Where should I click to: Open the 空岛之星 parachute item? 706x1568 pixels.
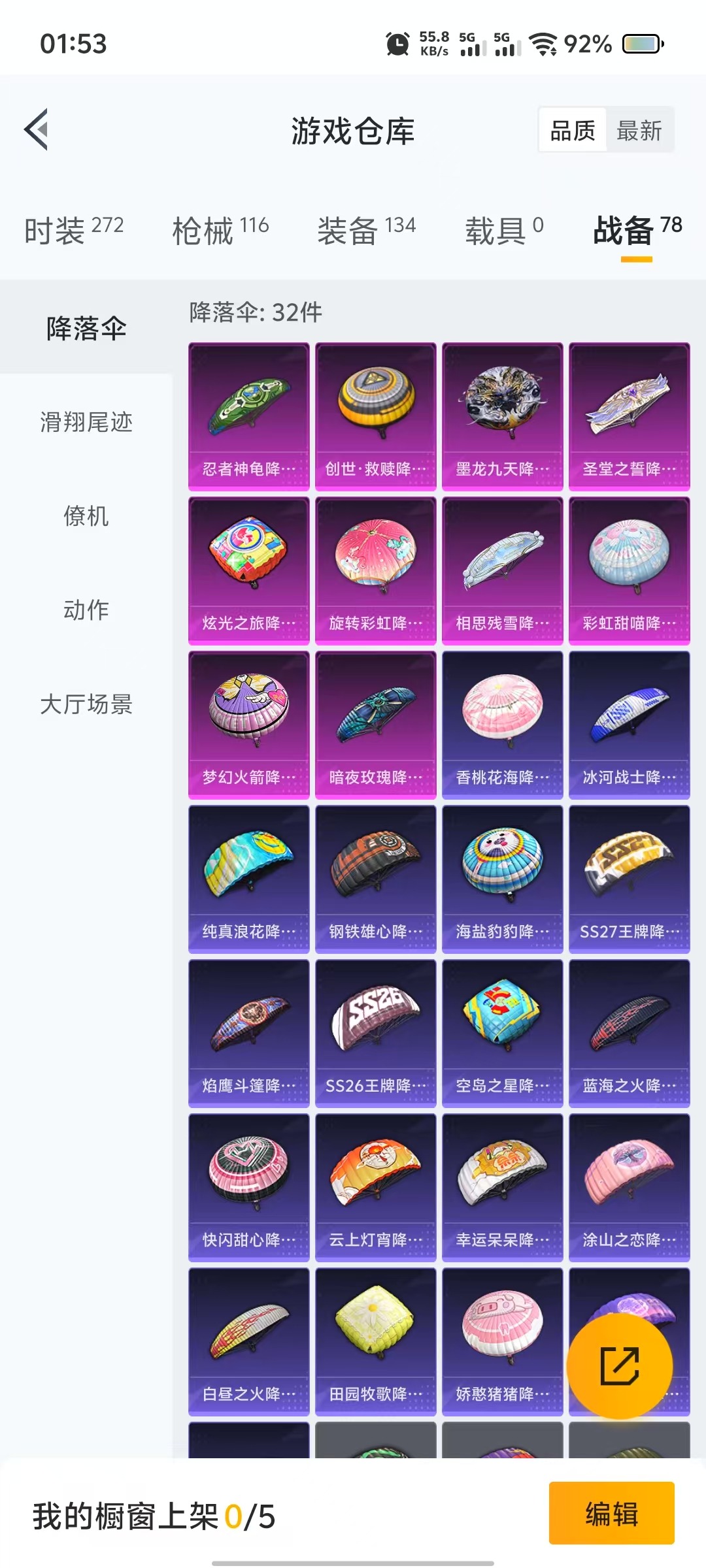coord(502,1033)
